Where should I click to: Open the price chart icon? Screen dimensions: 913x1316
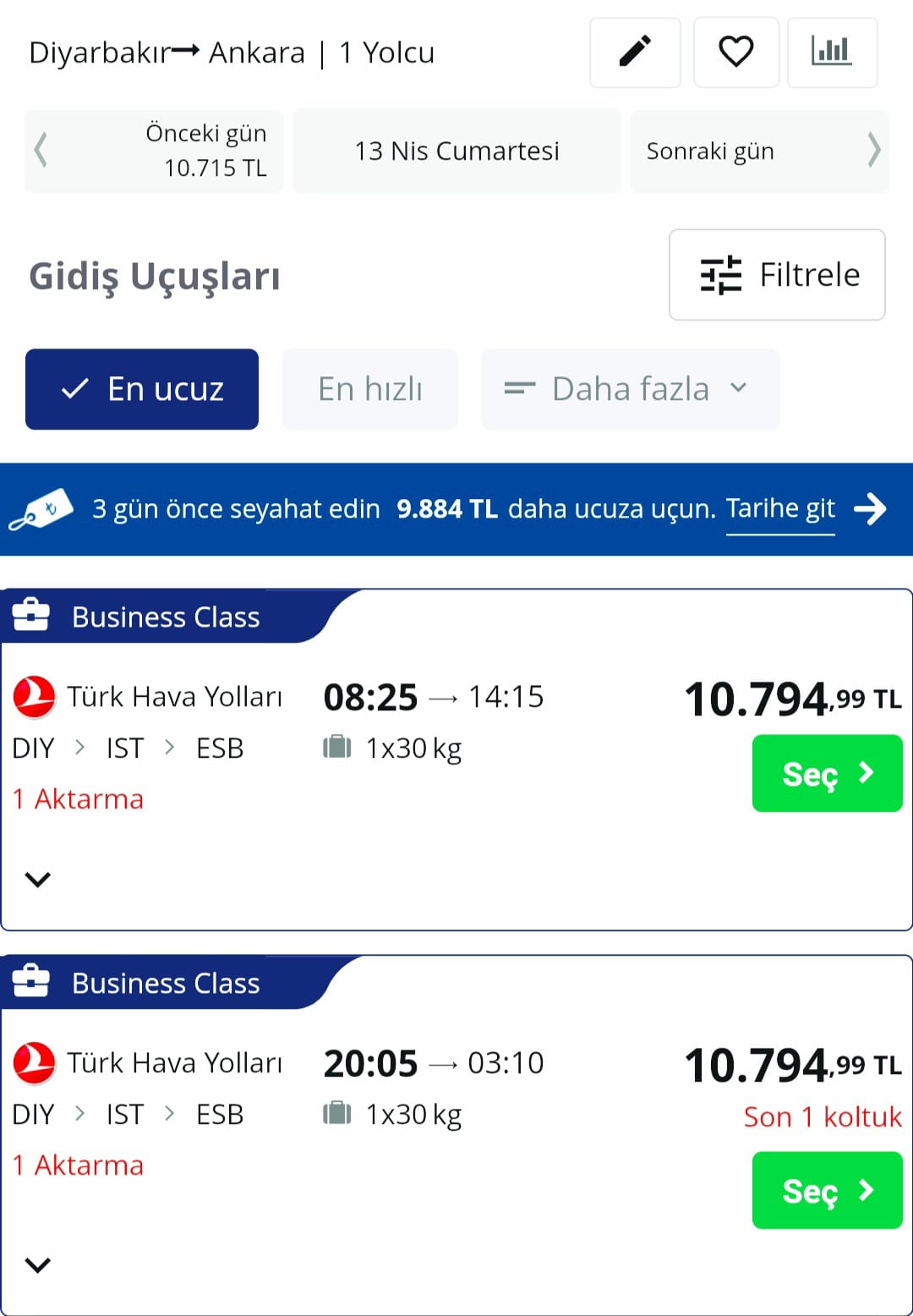point(831,52)
